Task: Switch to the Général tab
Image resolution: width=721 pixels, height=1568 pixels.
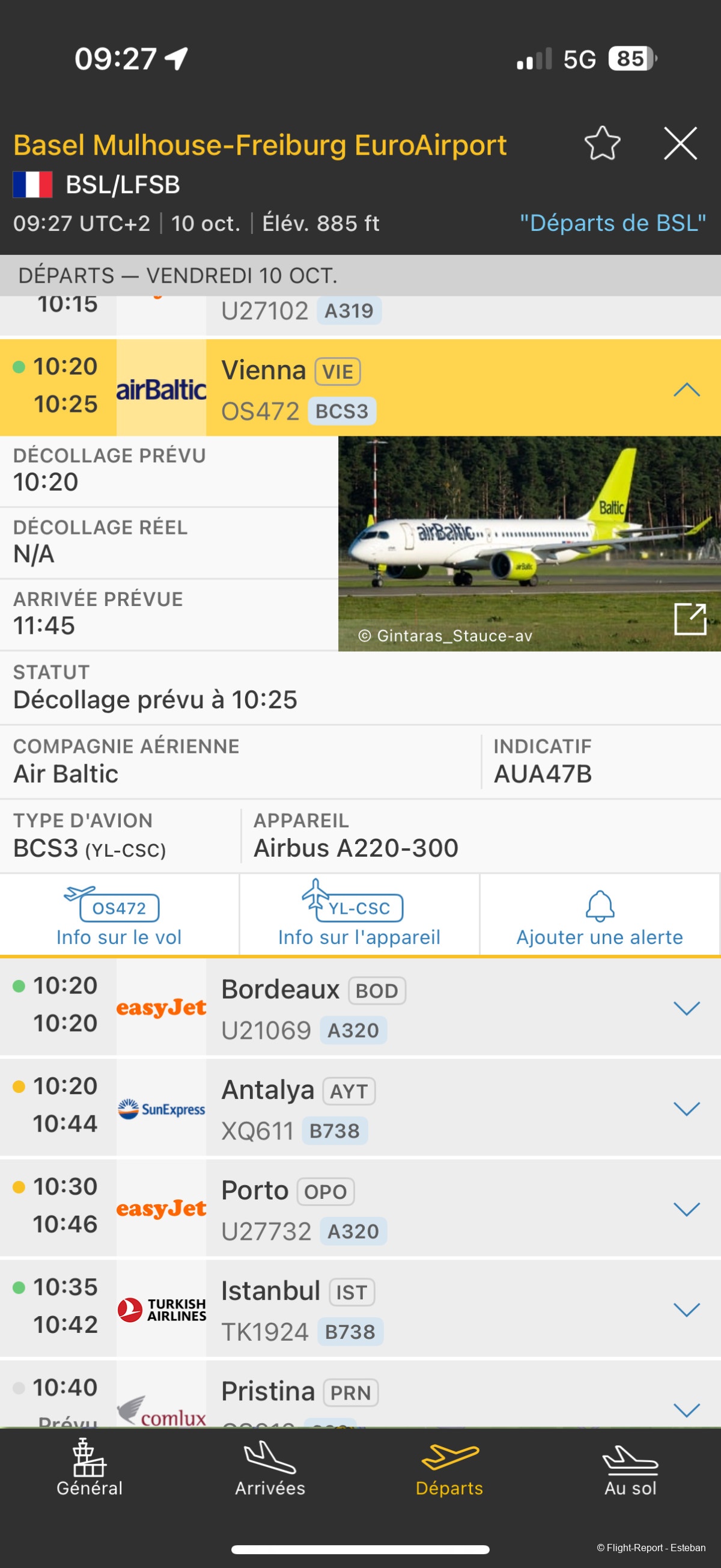Action: pos(90,1469)
